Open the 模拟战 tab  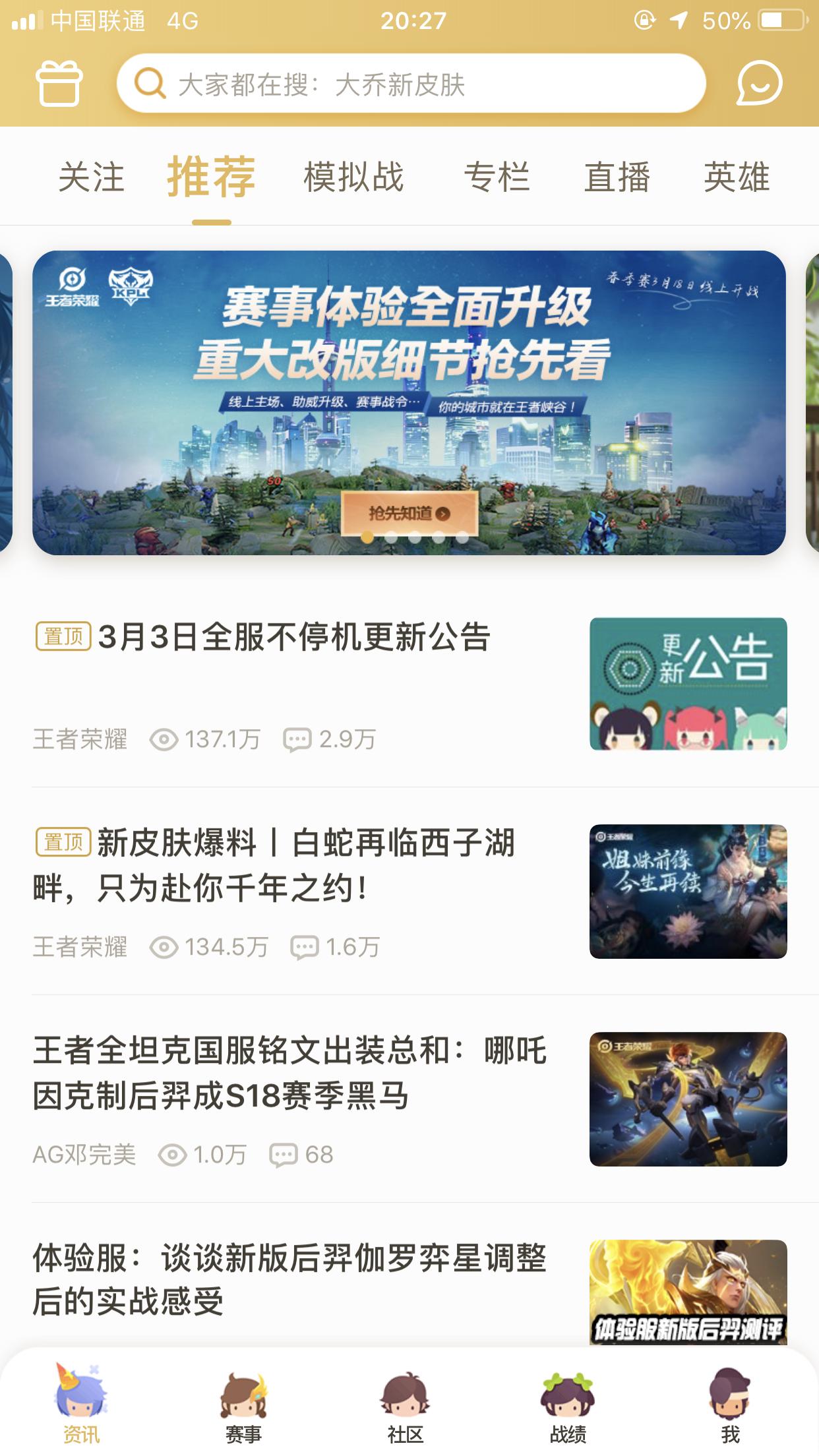click(x=354, y=176)
